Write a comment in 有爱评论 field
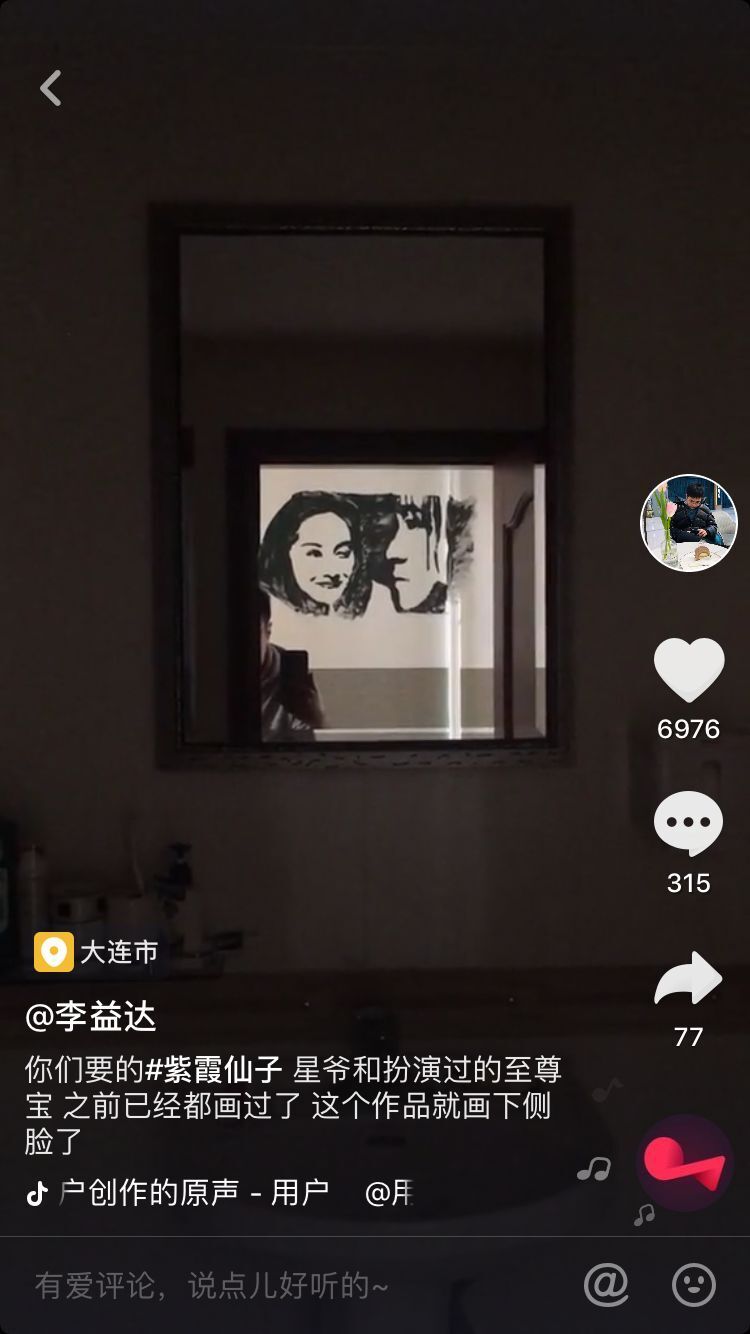 pyautogui.click(x=290, y=1285)
